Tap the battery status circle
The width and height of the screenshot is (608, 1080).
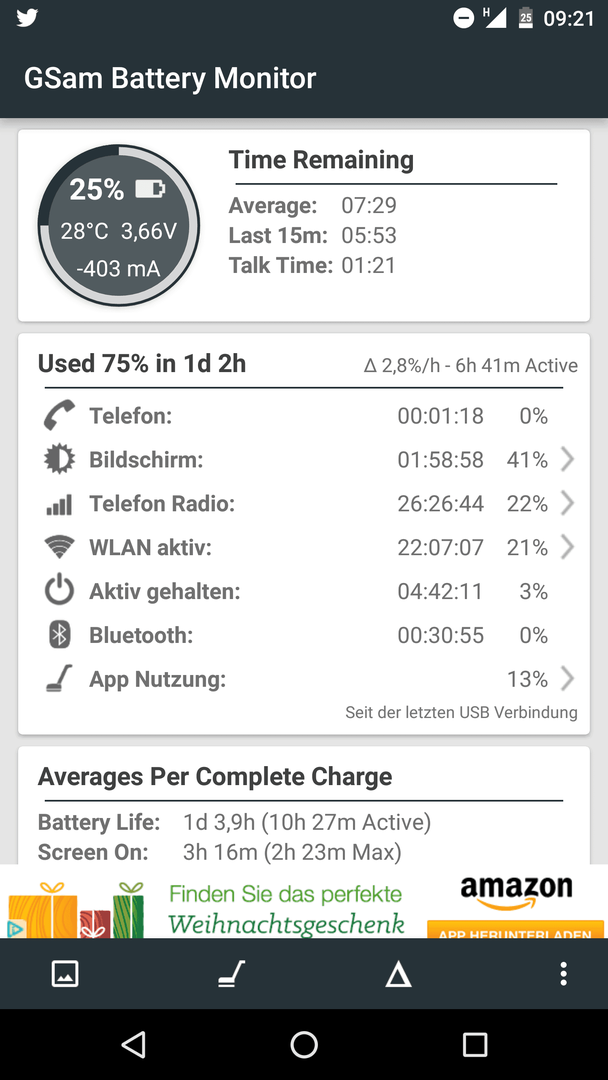[x=118, y=225]
